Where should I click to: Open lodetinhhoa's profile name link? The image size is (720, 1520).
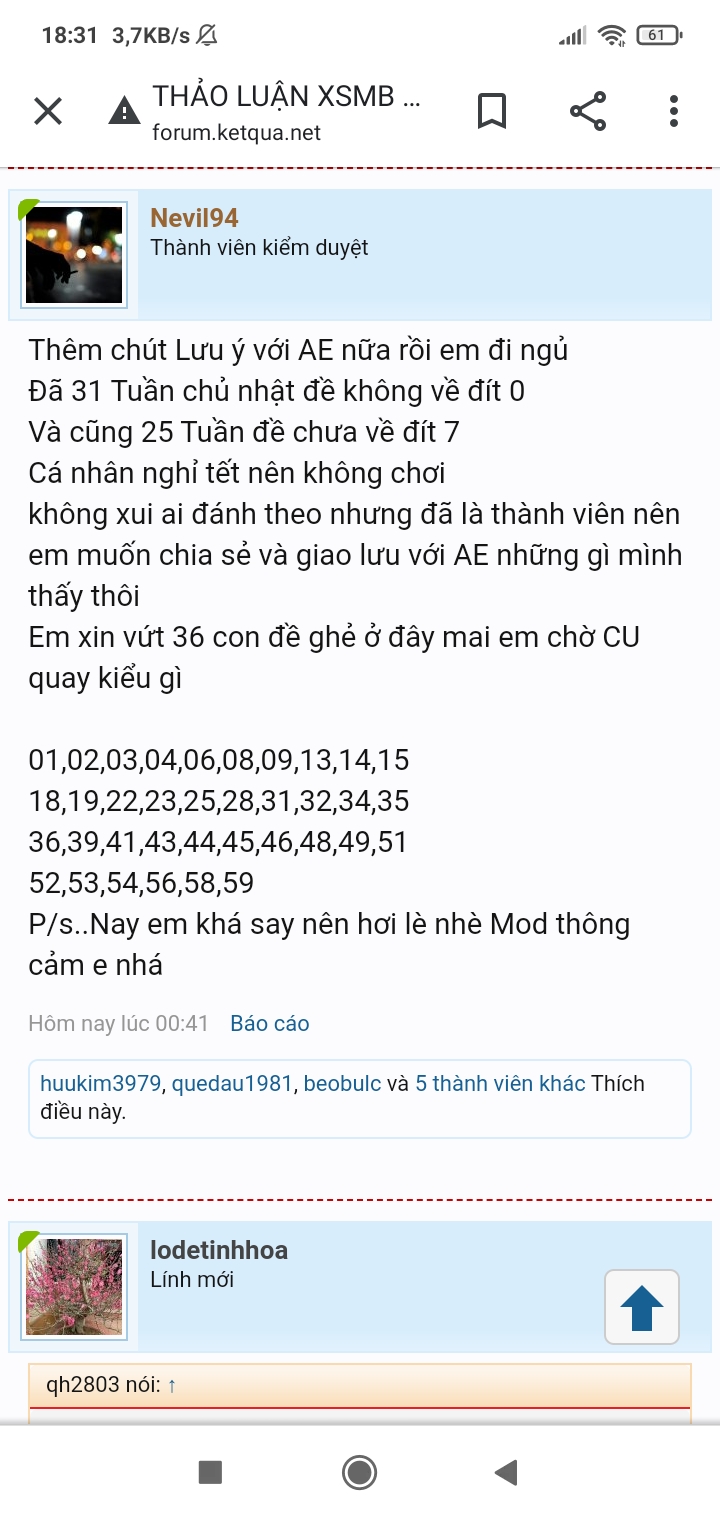pyautogui.click(x=219, y=1250)
